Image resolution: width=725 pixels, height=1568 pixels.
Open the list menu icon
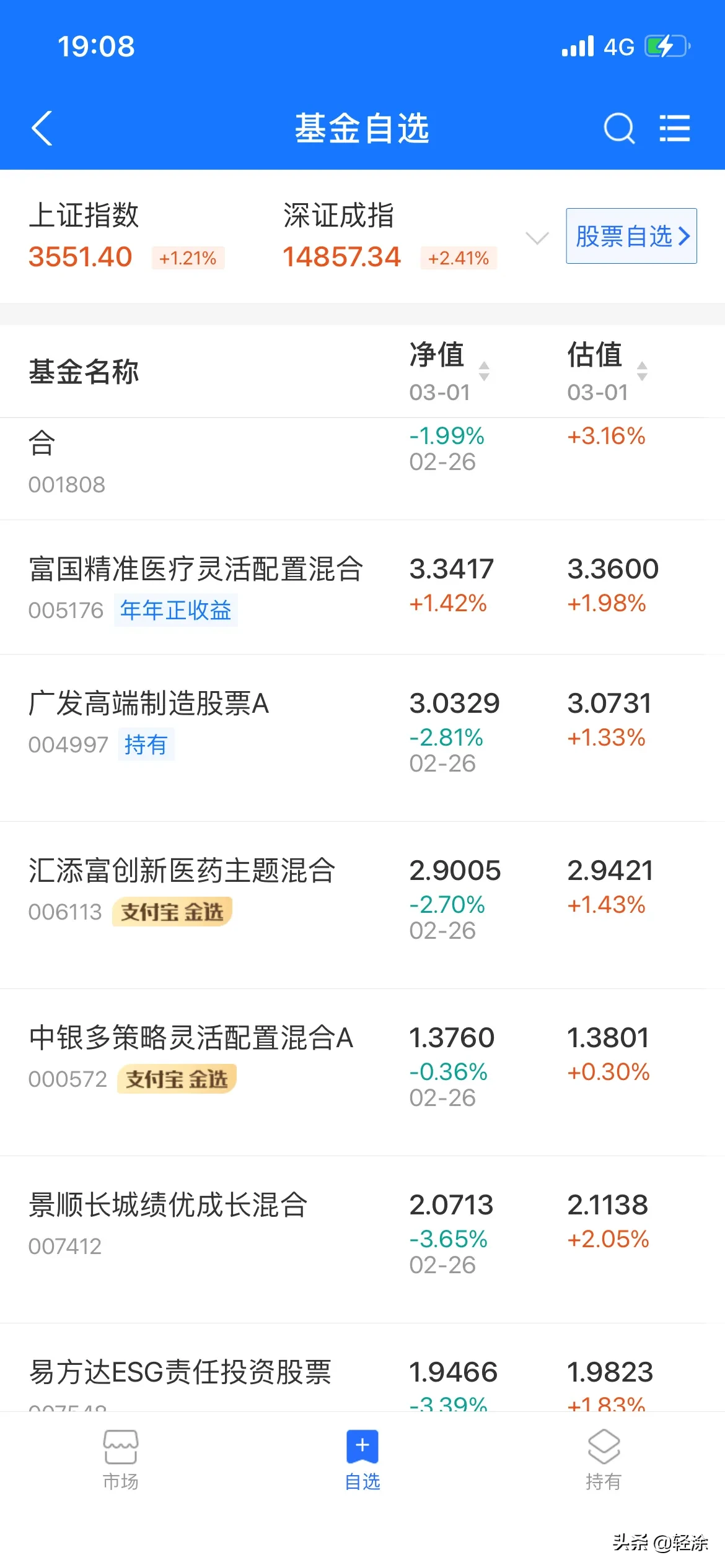(674, 128)
